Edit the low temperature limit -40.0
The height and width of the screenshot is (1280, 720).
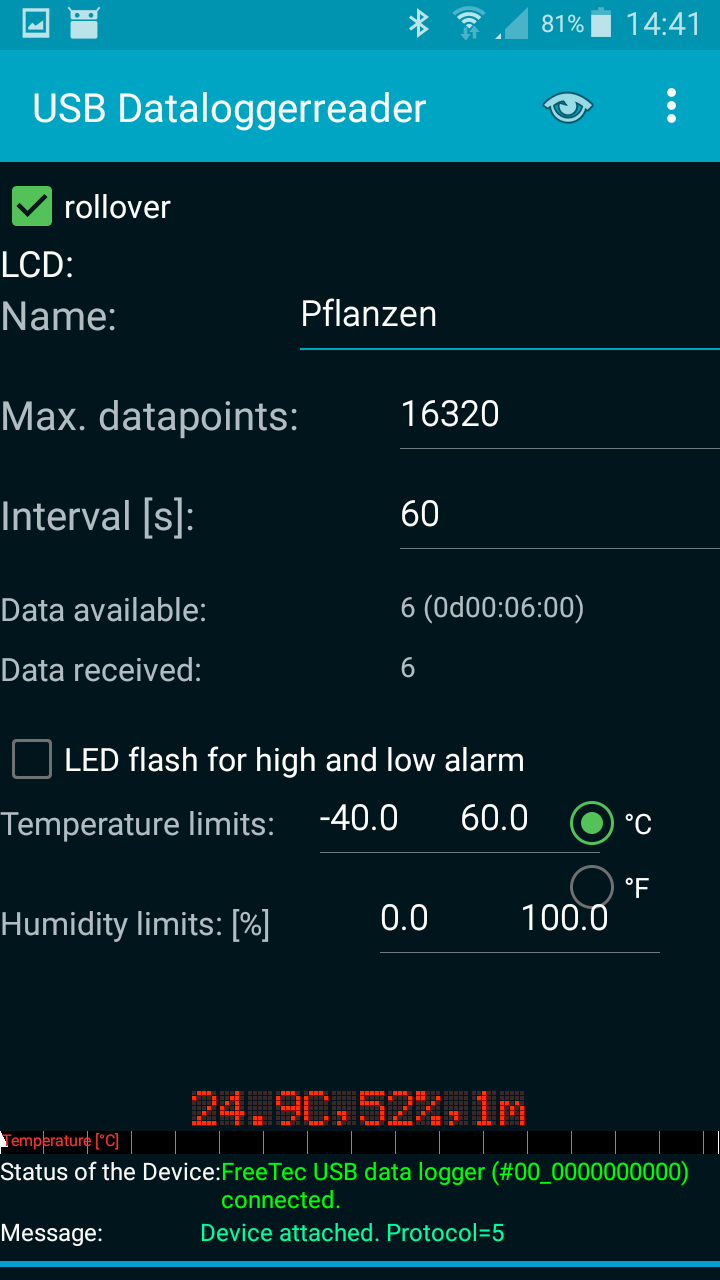pyautogui.click(x=360, y=819)
